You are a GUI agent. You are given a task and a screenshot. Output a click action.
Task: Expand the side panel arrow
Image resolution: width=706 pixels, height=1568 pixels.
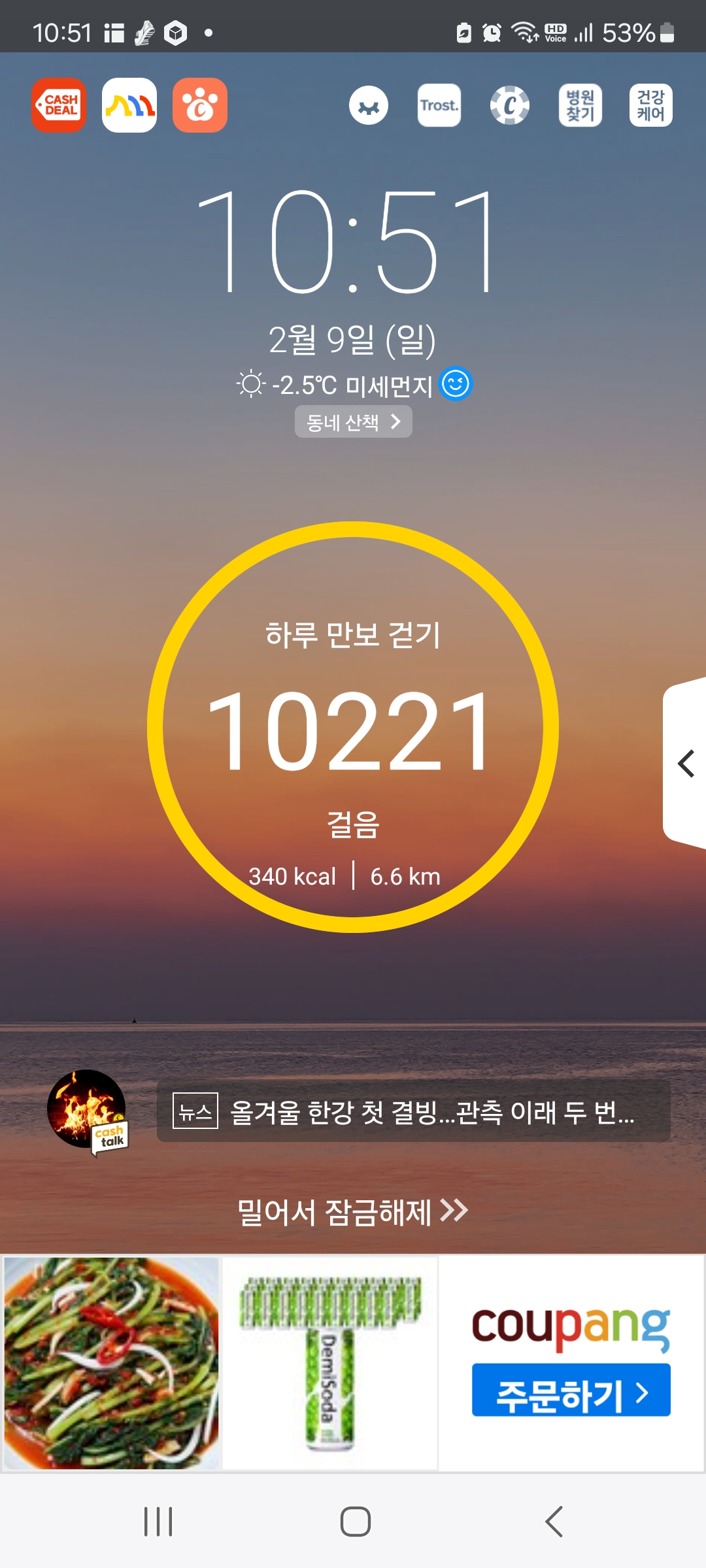[x=685, y=763]
